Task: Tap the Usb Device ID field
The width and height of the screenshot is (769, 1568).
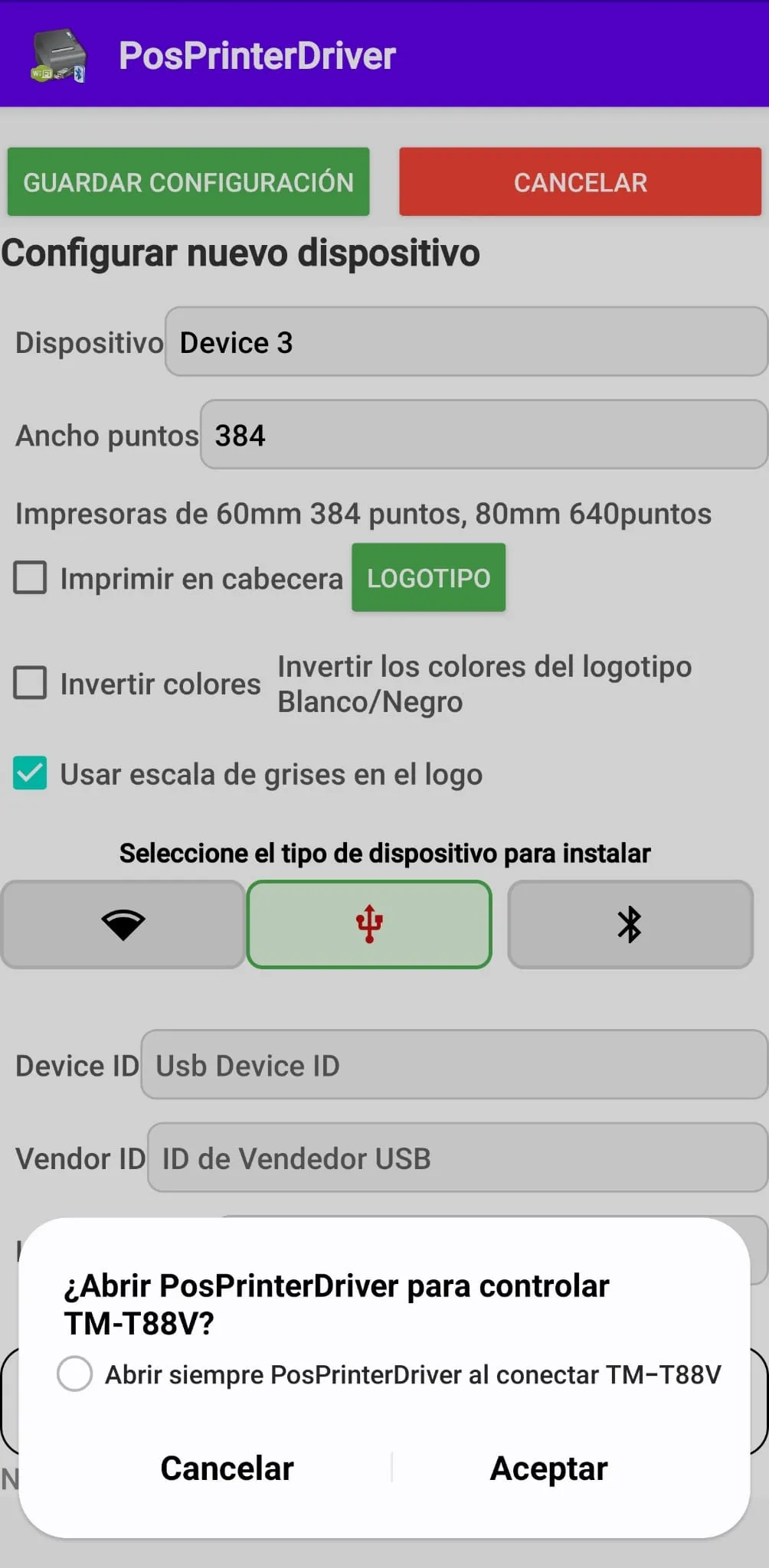Action: 453,1065
